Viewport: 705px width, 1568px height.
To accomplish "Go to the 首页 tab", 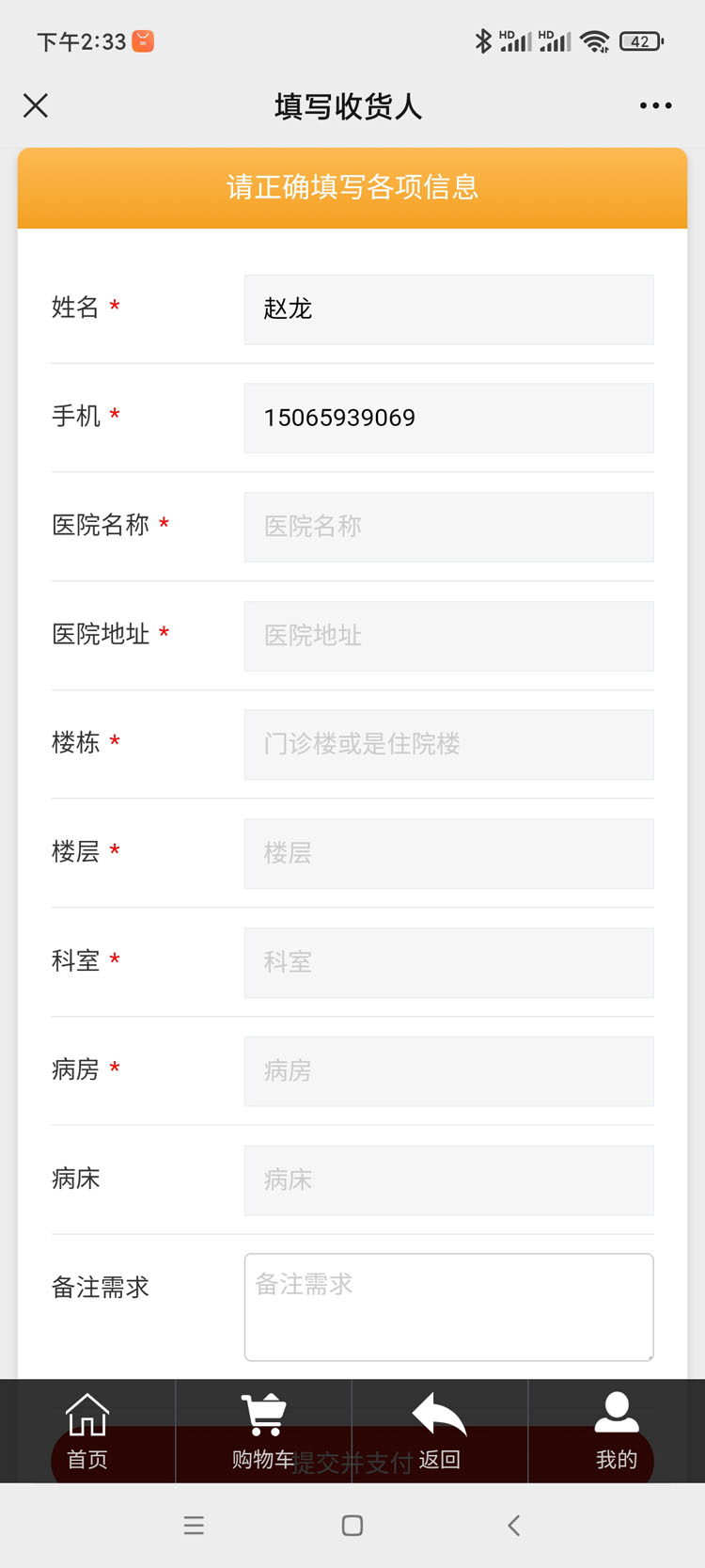I will pyautogui.click(x=87, y=1432).
